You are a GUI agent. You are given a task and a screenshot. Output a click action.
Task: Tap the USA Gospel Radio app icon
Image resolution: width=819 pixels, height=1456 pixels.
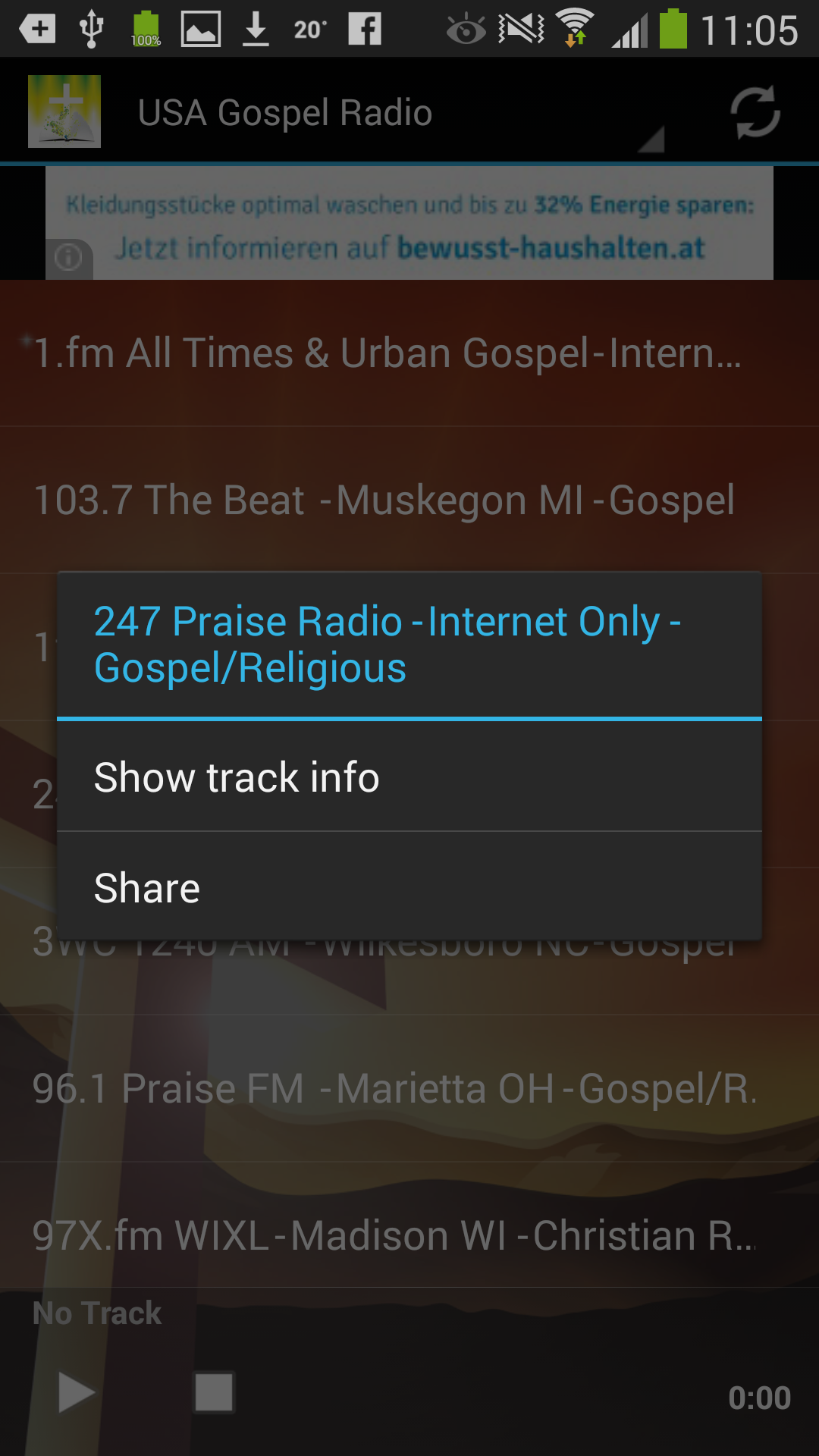pyautogui.click(x=64, y=111)
